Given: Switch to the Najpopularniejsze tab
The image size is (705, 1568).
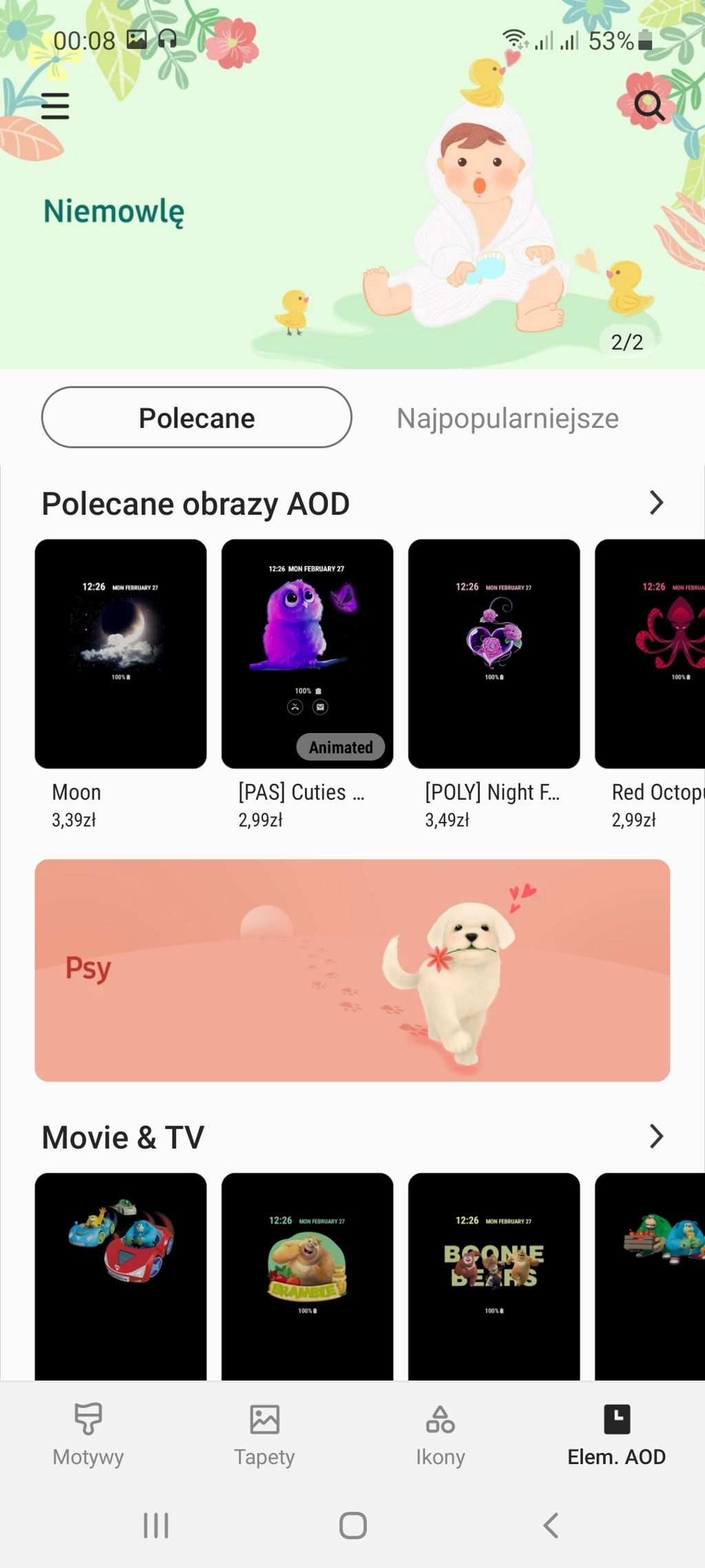Looking at the screenshot, I should coord(507,418).
